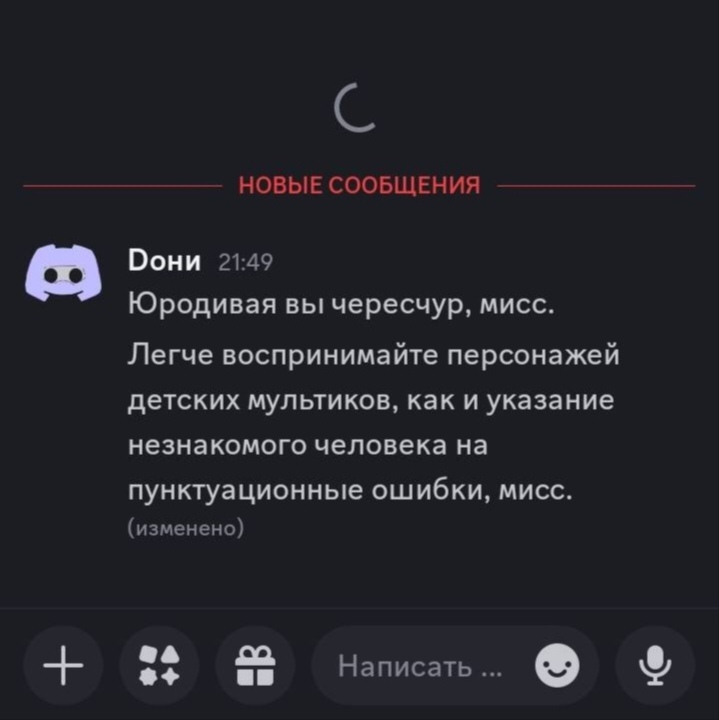Image resolution: width=719 pixels, height=720 pixels.
Task: Tap the Написать message field
Action: click(420, 666)
